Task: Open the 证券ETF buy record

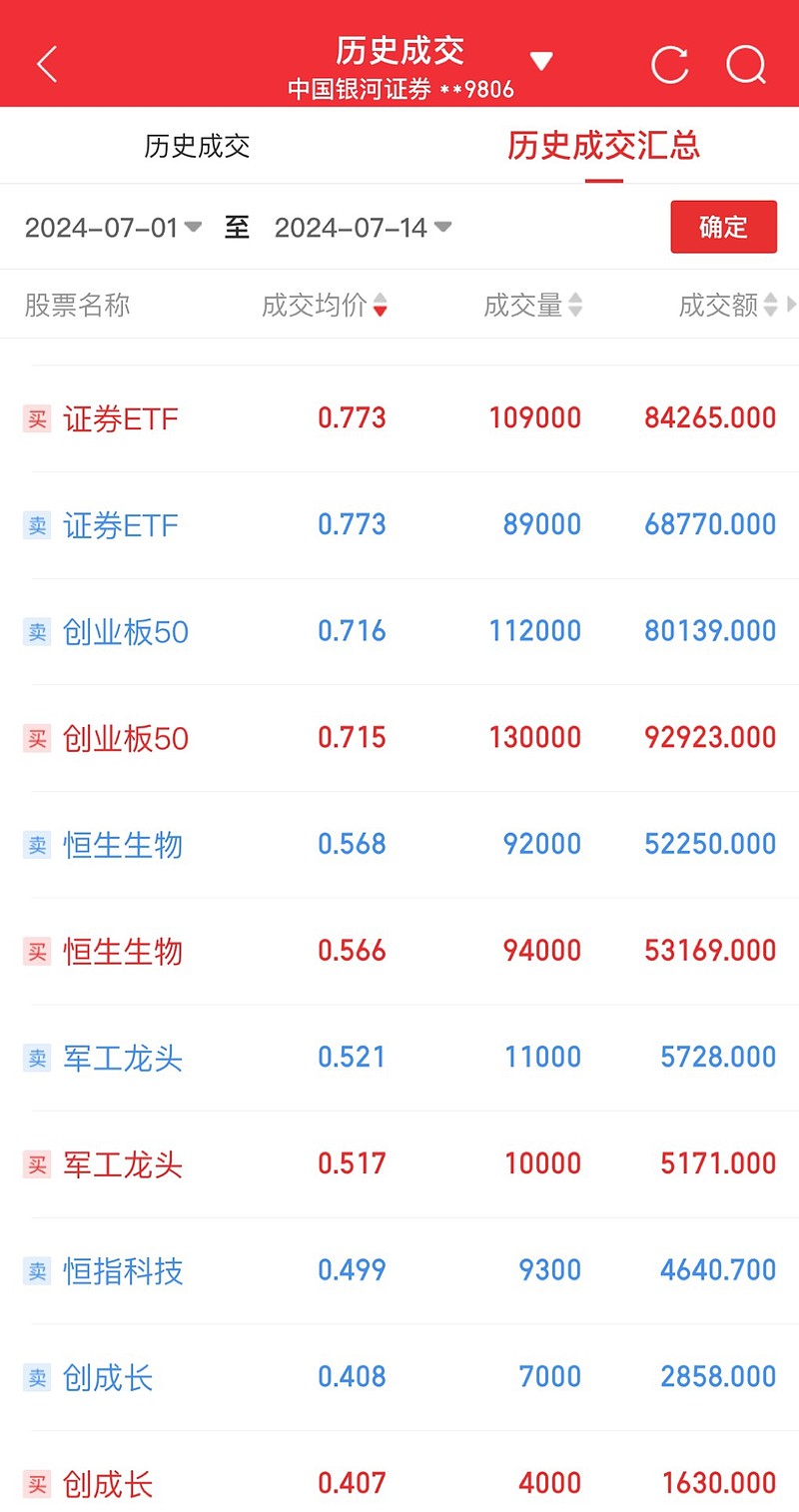Action: (399, 418)
